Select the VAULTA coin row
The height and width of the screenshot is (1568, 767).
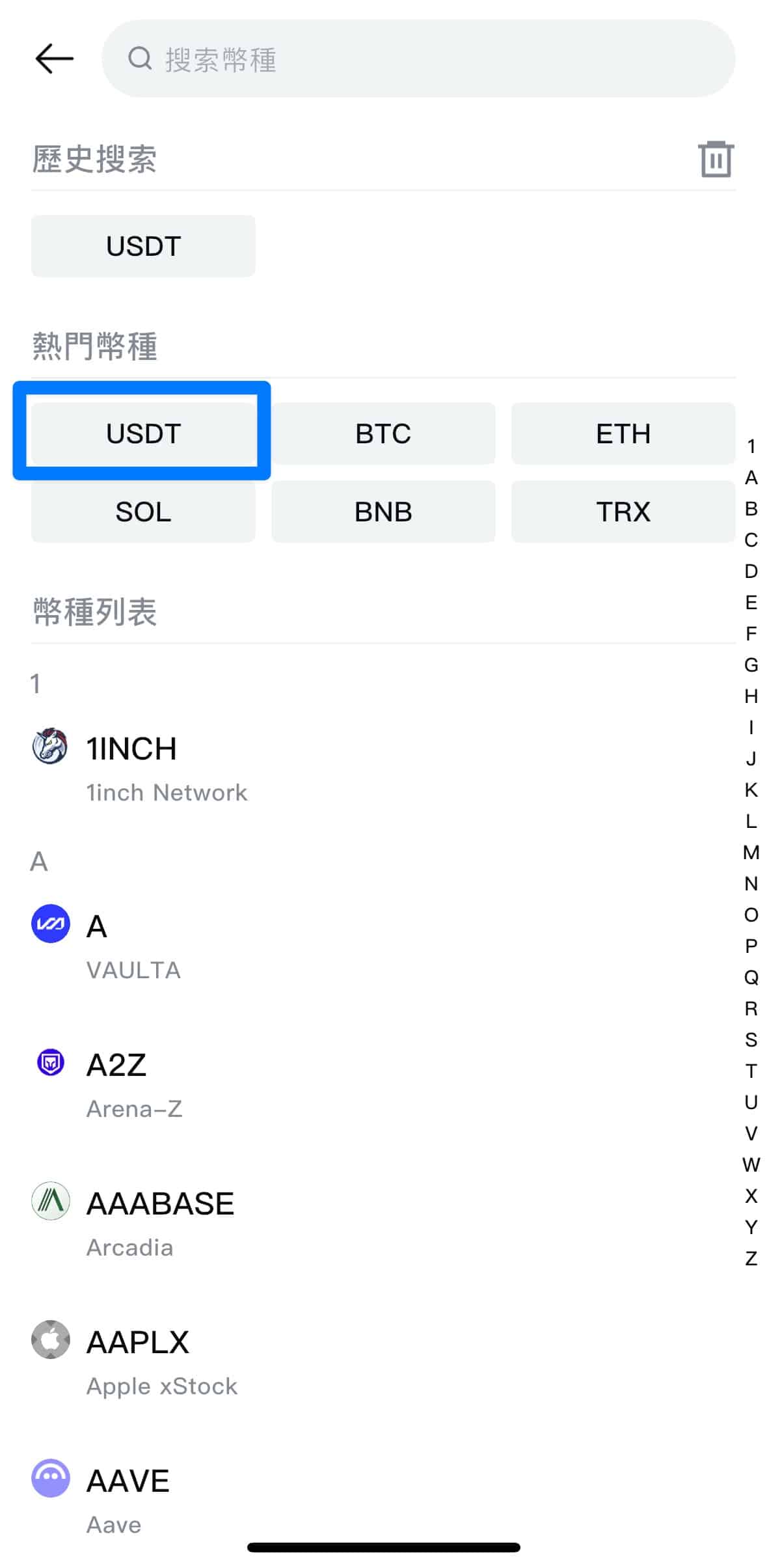[x=383, y=945]
